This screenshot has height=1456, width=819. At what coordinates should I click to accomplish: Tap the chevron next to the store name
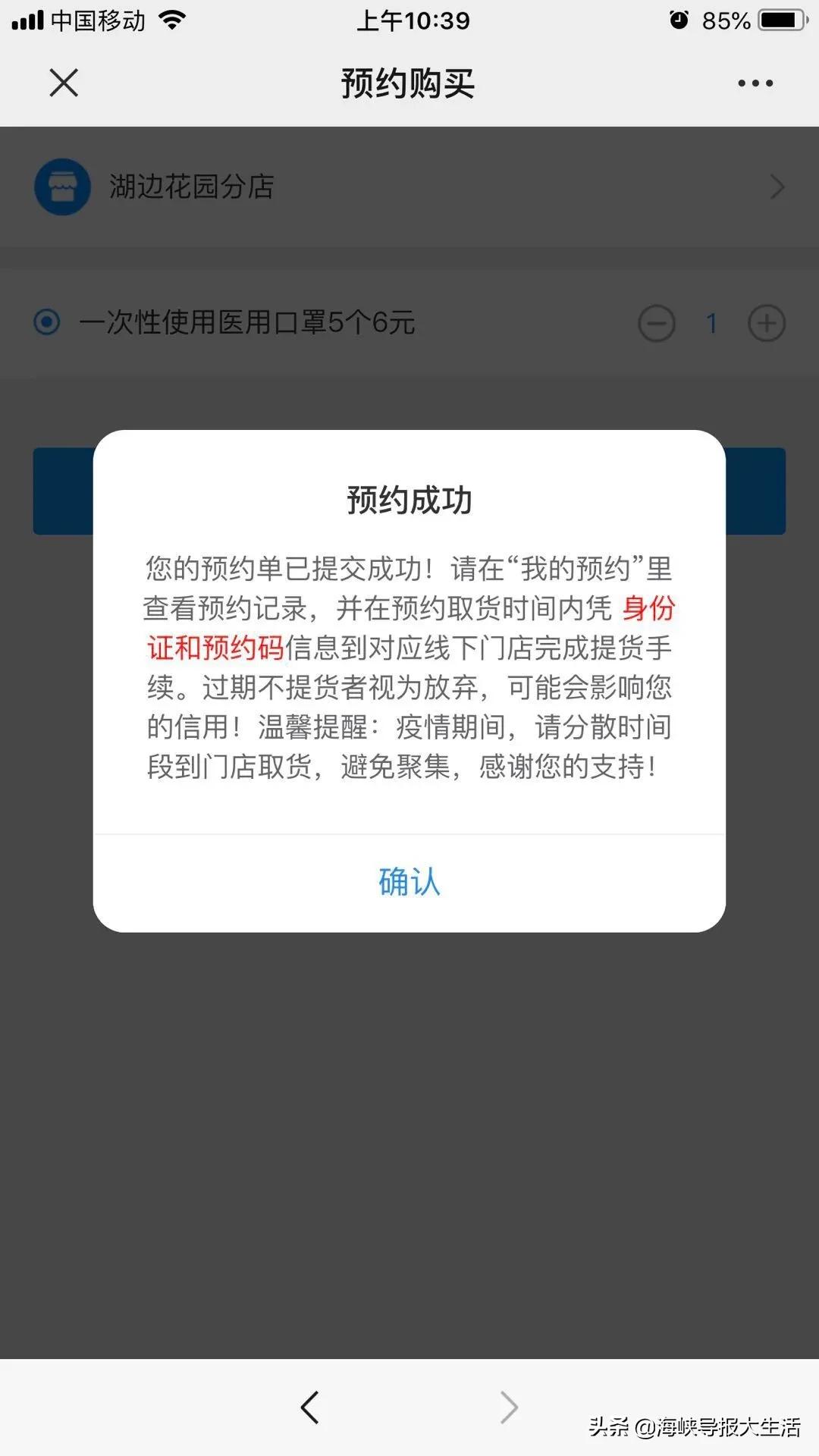point(777,187)
